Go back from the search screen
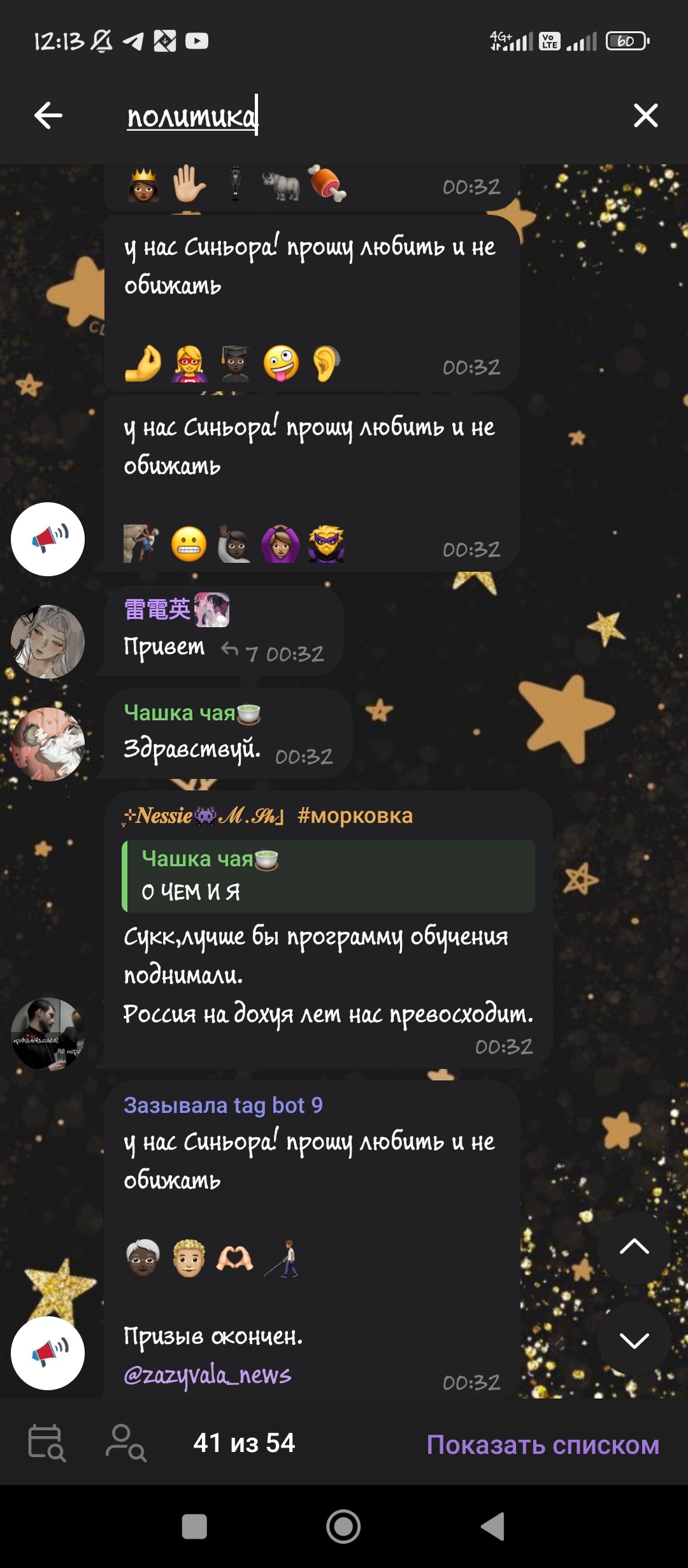The width and height of the screenshot is (688, 1568). pos(48,115)
